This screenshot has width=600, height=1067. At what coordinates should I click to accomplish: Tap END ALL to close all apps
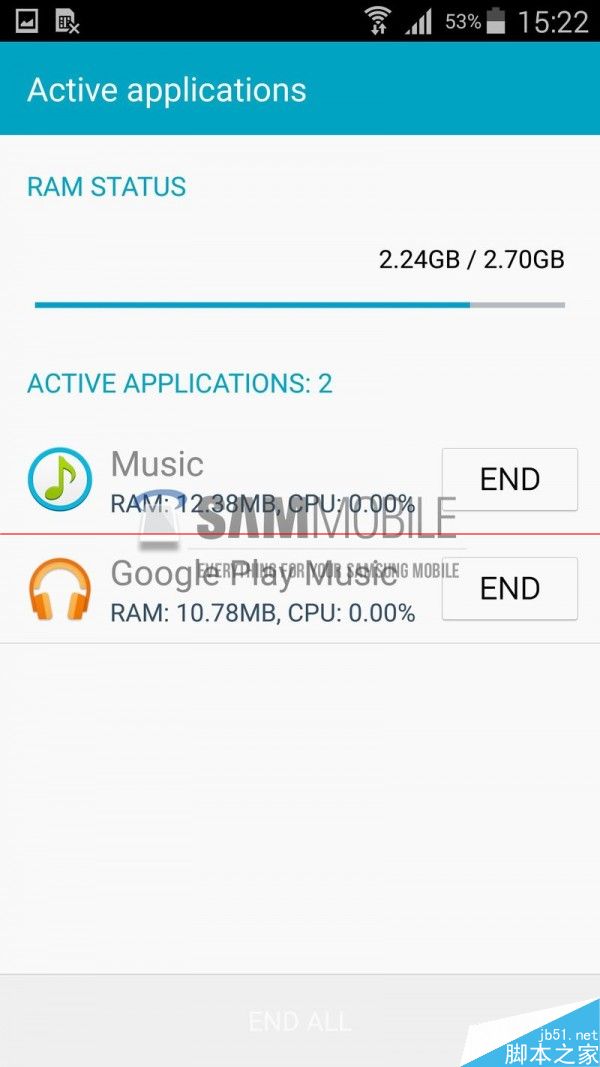(300, 1021)
